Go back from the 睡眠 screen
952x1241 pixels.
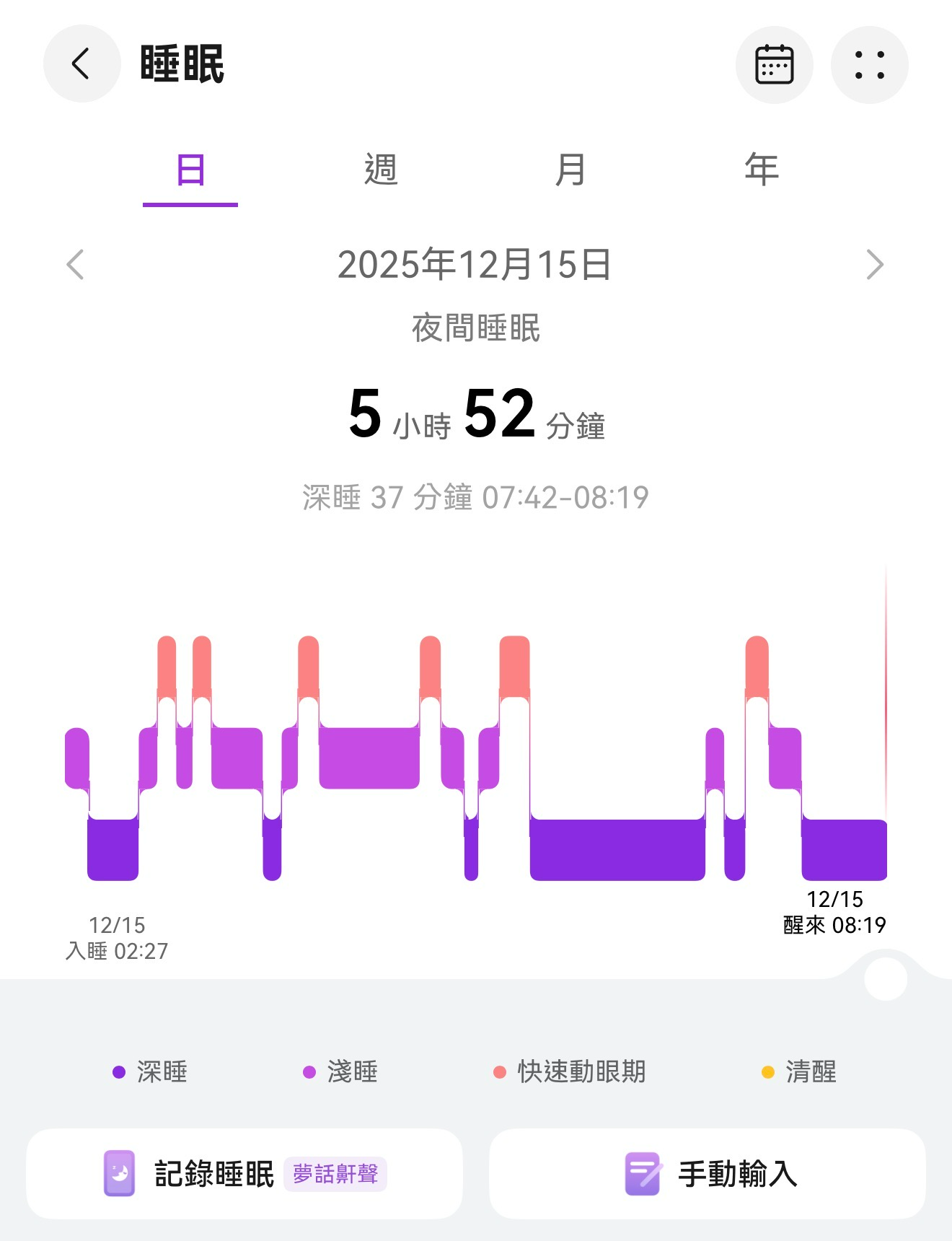coord(81,64)
